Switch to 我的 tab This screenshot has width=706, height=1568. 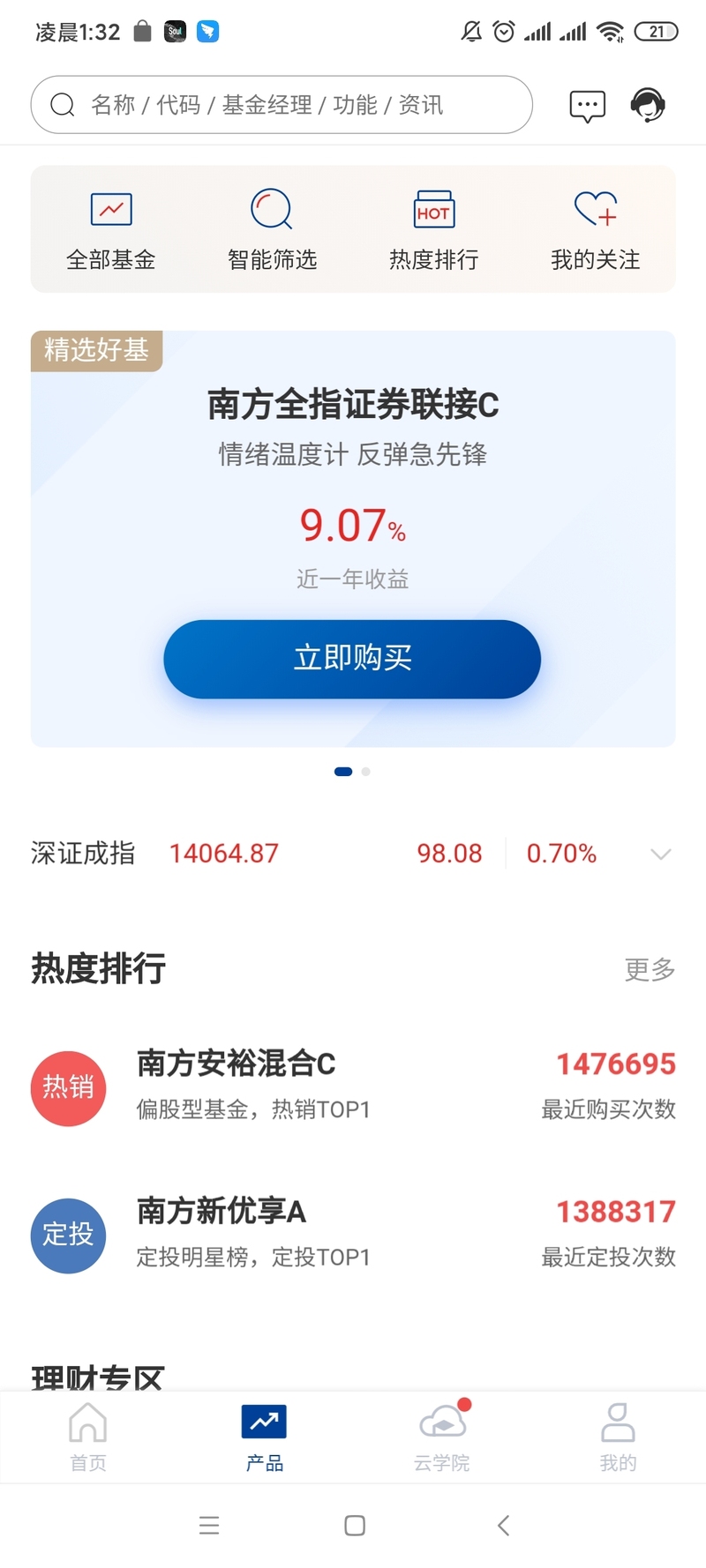click(x=618, y=1437)
